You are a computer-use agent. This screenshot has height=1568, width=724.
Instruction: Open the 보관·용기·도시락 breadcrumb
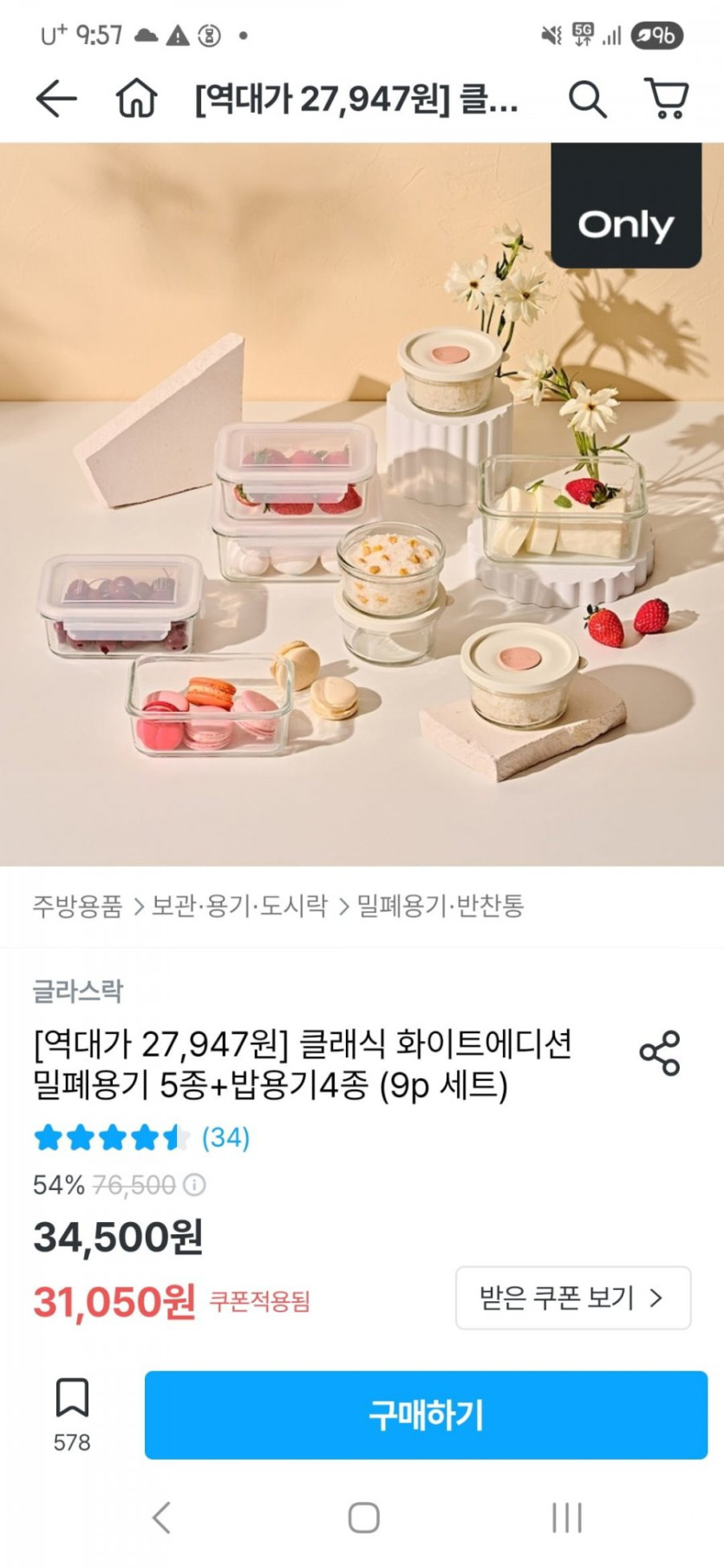point(239,906)
